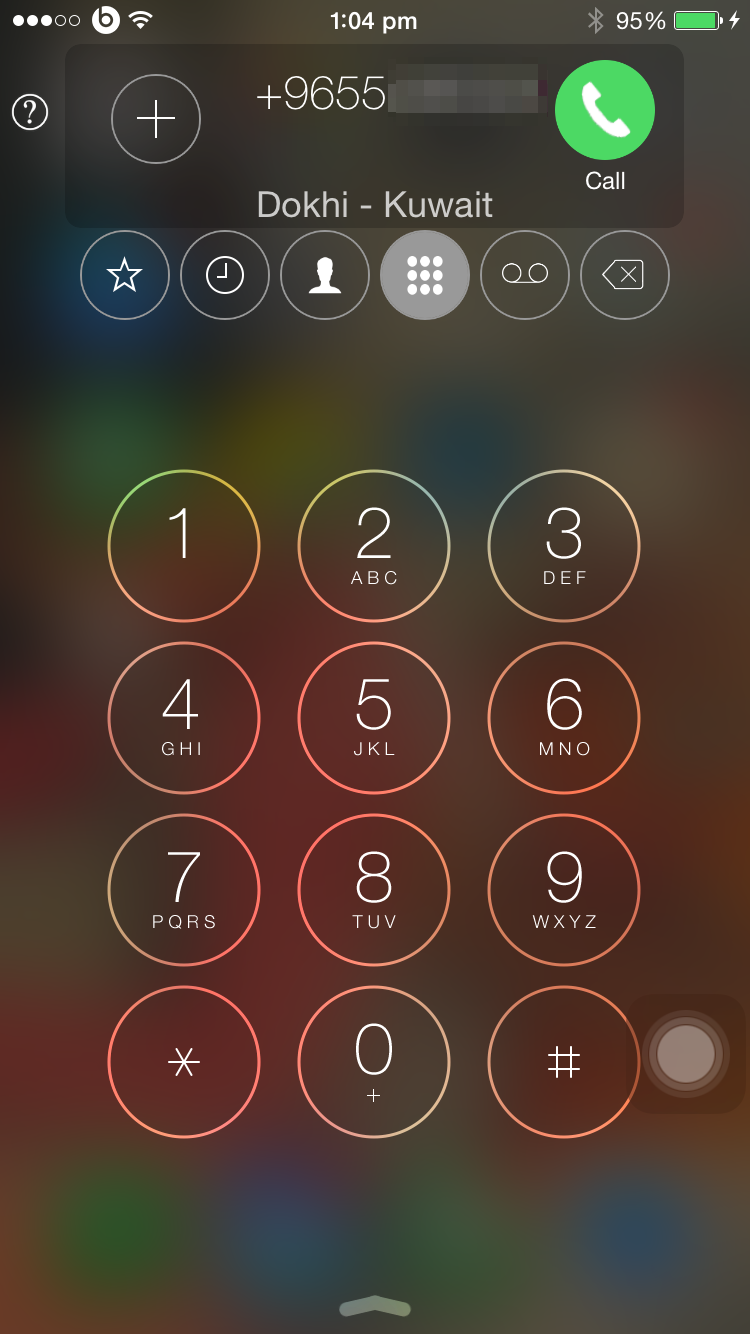Switch to the Contacts person tab
This screenshot has width=750, height=1334.
click(325, 275)
